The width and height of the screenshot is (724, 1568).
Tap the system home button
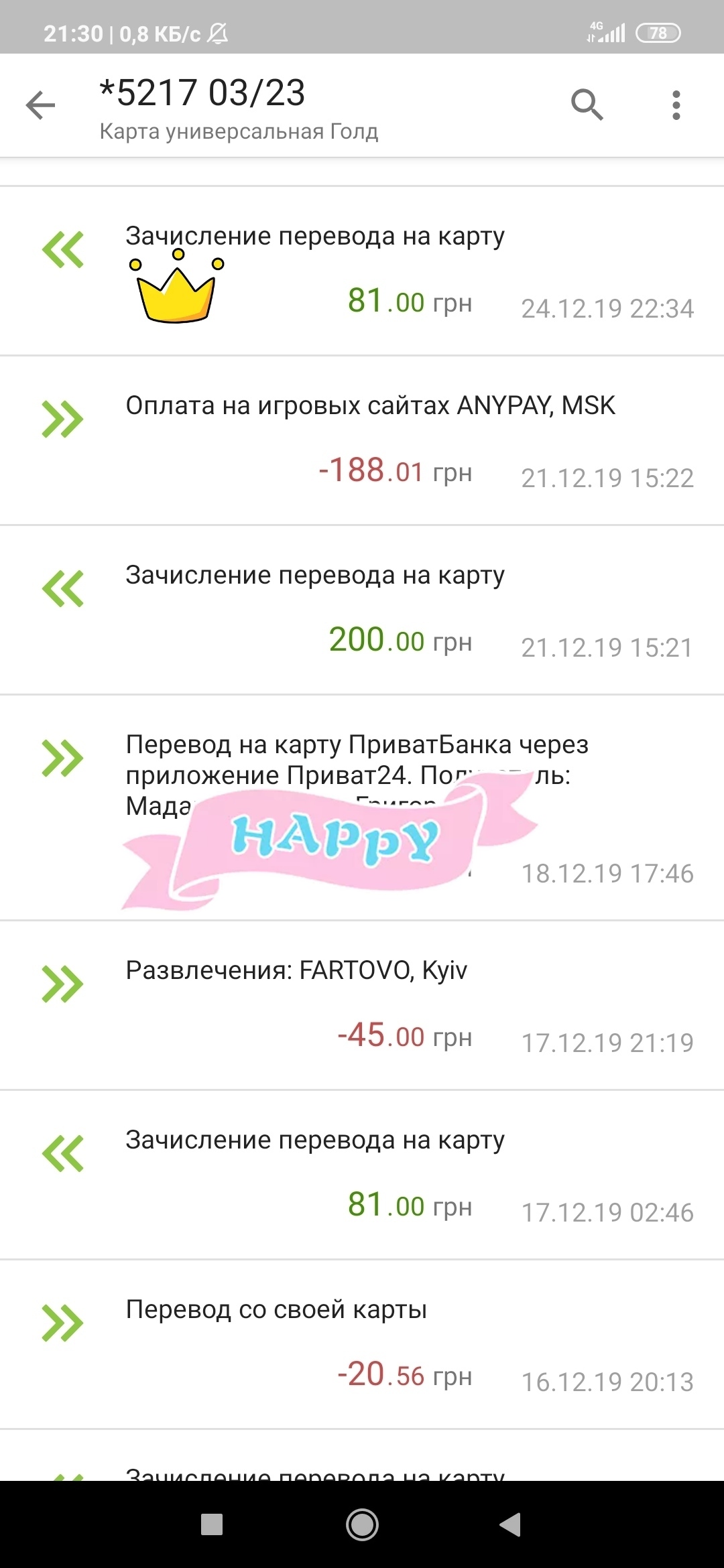click(362, 1525)
